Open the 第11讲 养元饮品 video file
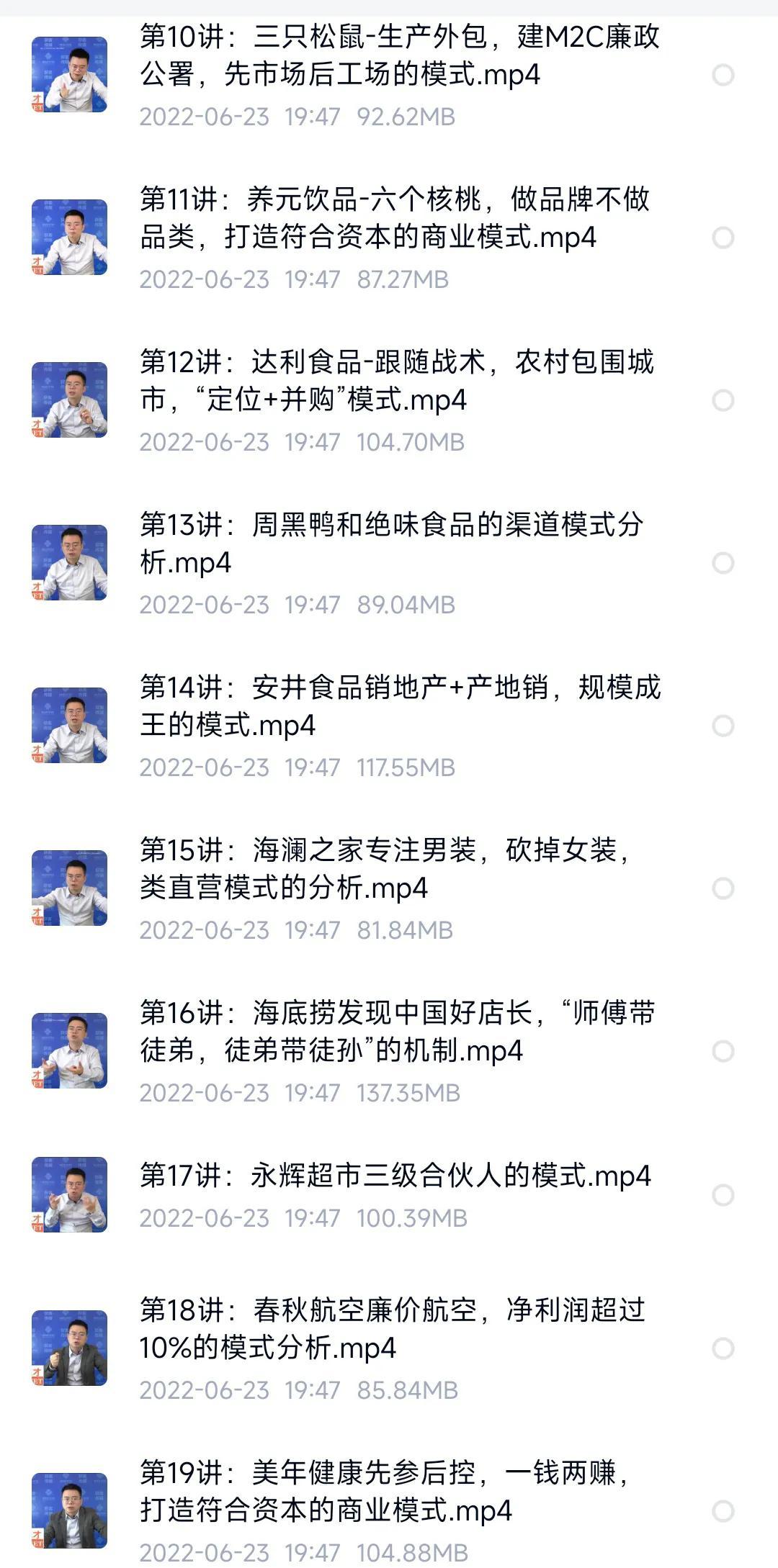The image size is (778, 1568). tap(395, 218)
